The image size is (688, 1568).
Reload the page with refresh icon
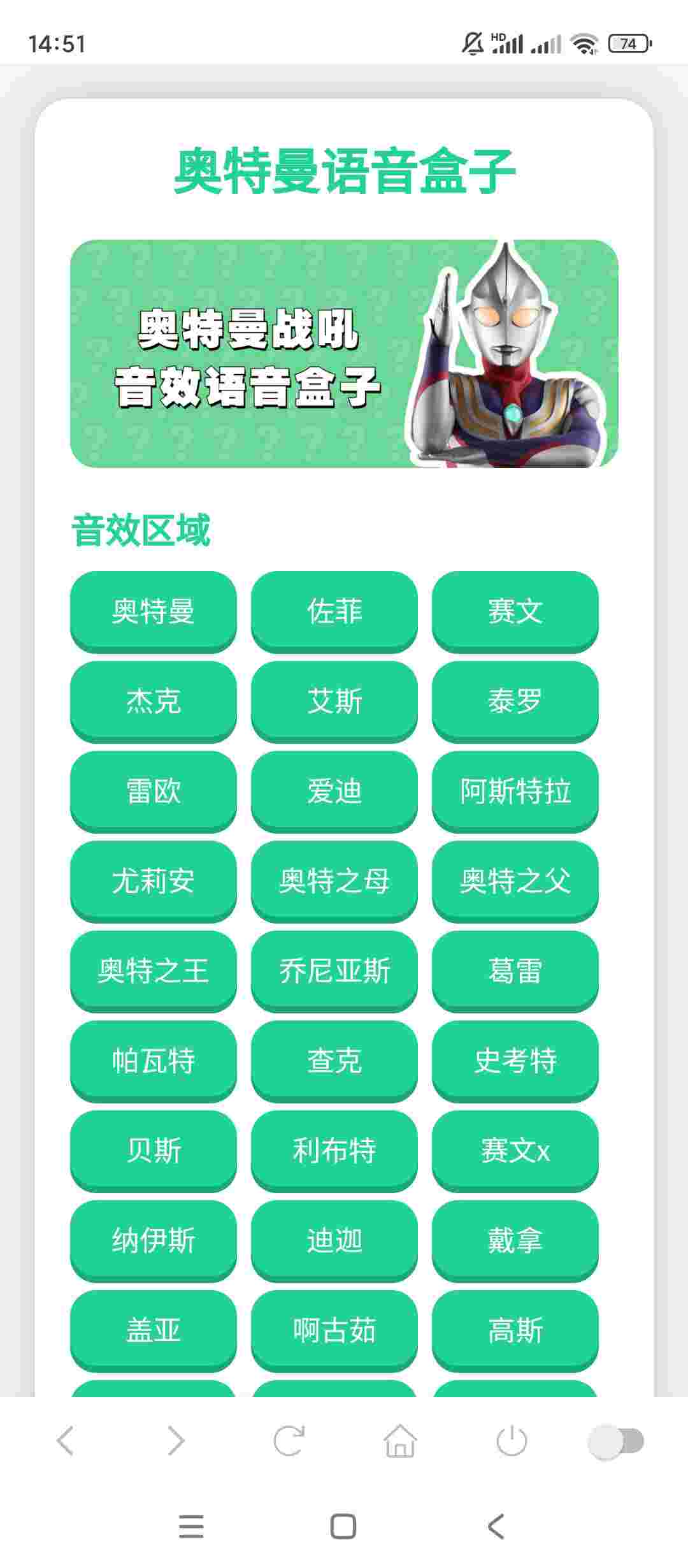click(289, 1441)
